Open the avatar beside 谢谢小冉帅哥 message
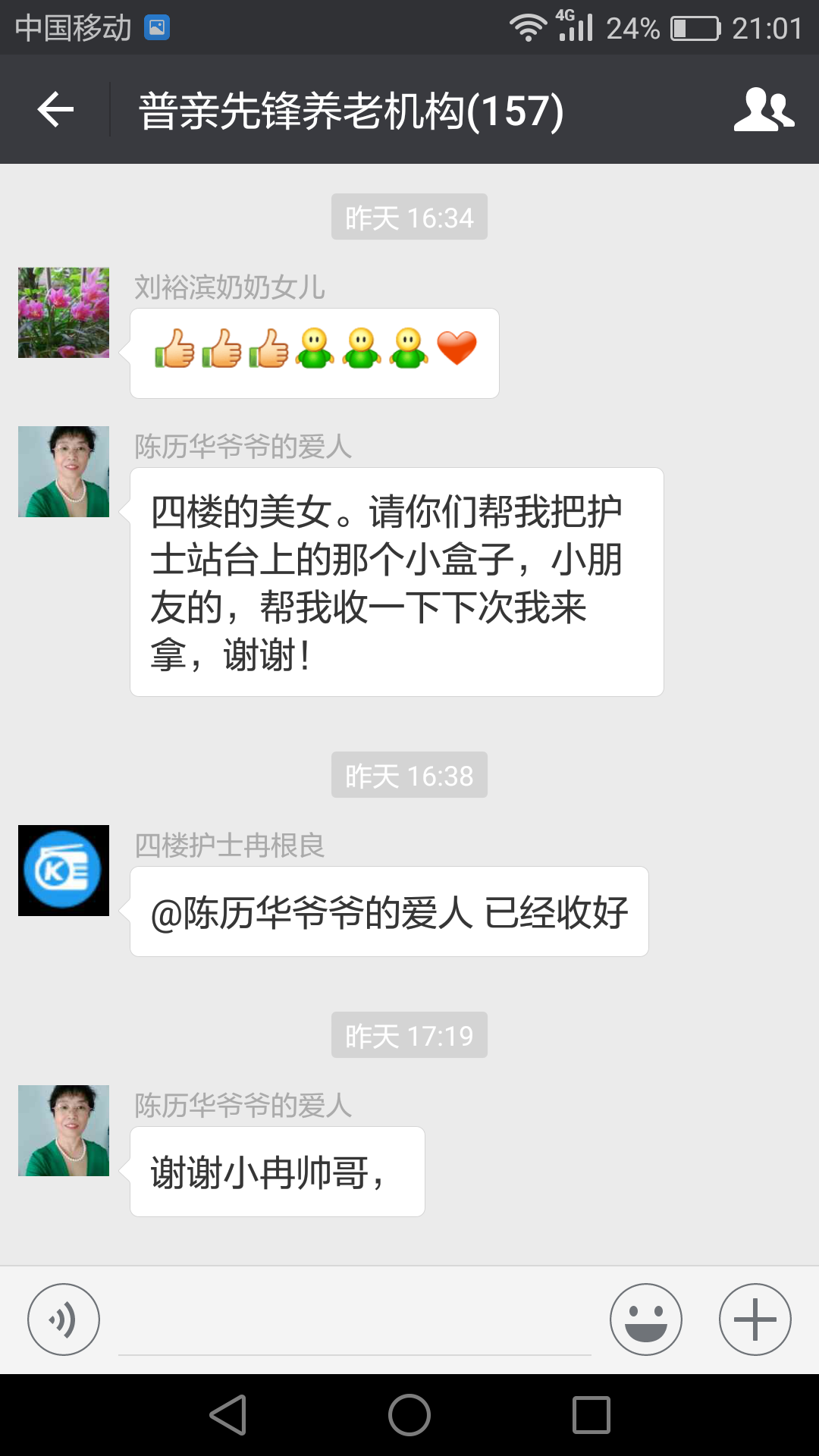This screenshot has height=1456, width=819. [64, 1131]
